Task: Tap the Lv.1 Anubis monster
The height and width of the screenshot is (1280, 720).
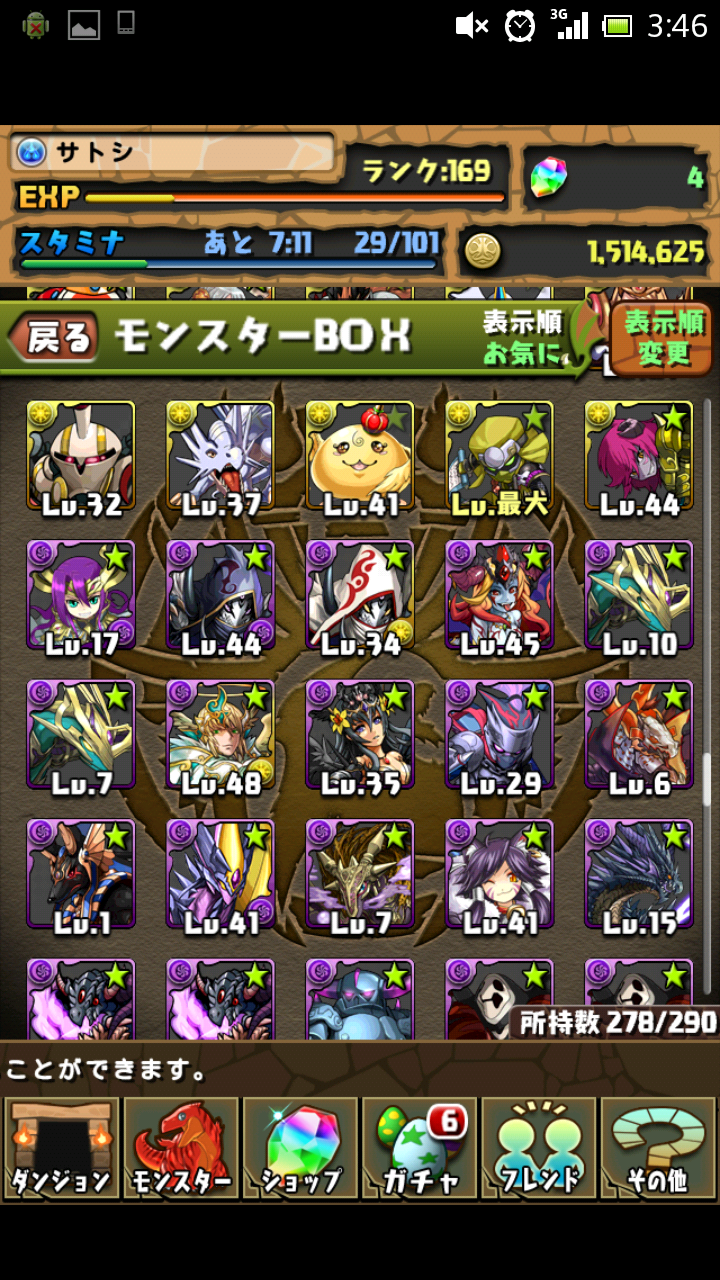Action: click(81, 876)
